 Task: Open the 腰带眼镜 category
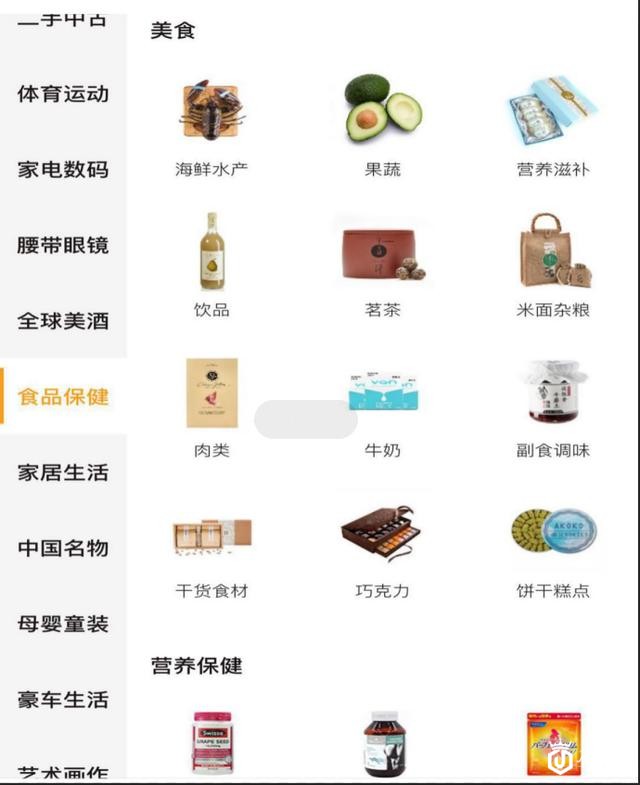63,245
